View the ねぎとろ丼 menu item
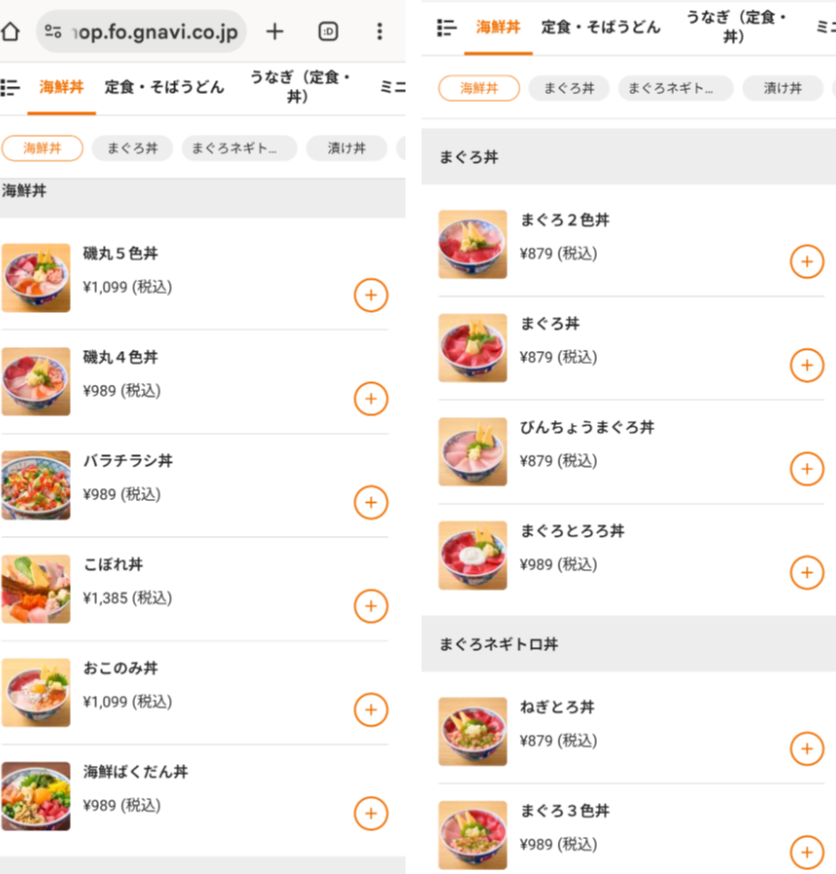Image resolution: width=836 pixels, height=874 pixels. [x=557, y=708]
